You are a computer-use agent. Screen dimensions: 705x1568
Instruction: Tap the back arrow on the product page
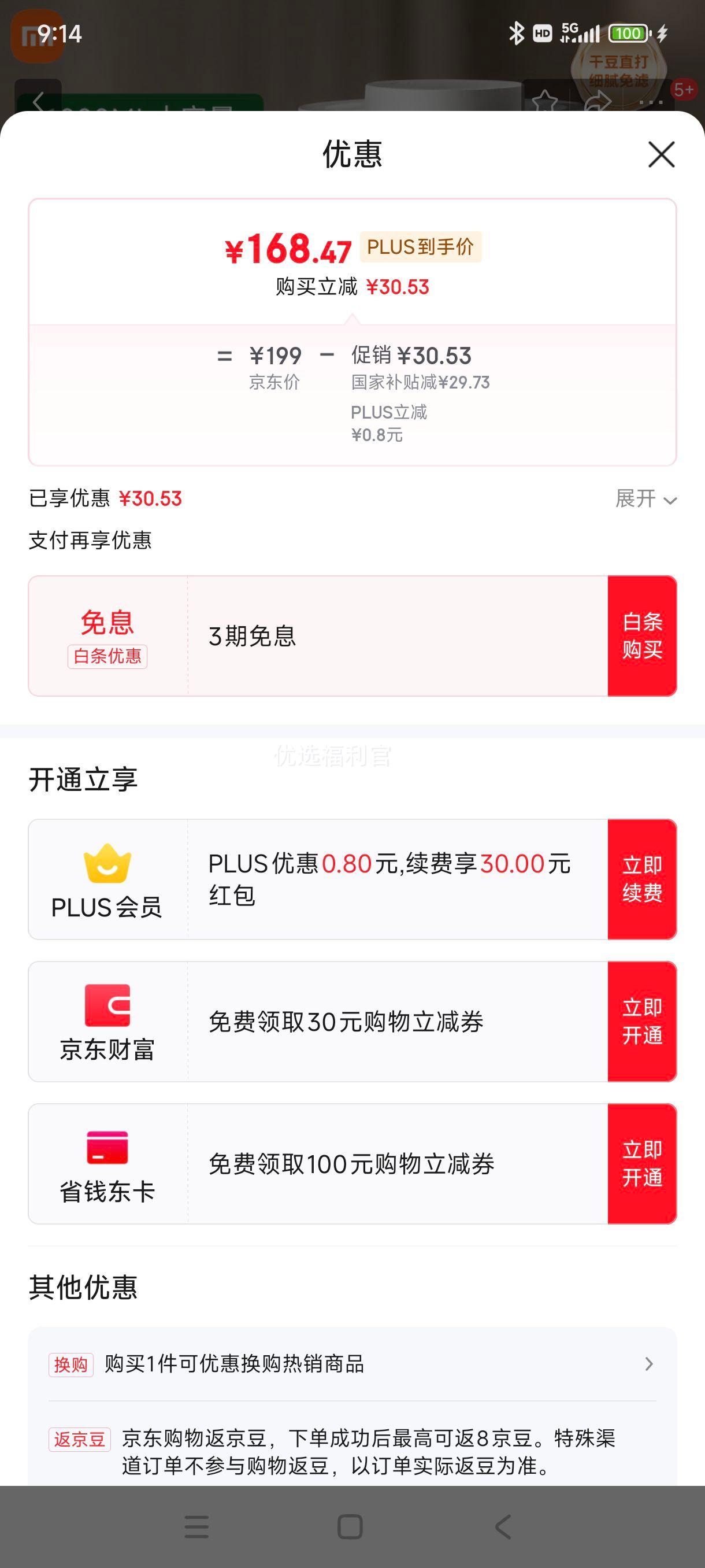click(x=38, y=99)
